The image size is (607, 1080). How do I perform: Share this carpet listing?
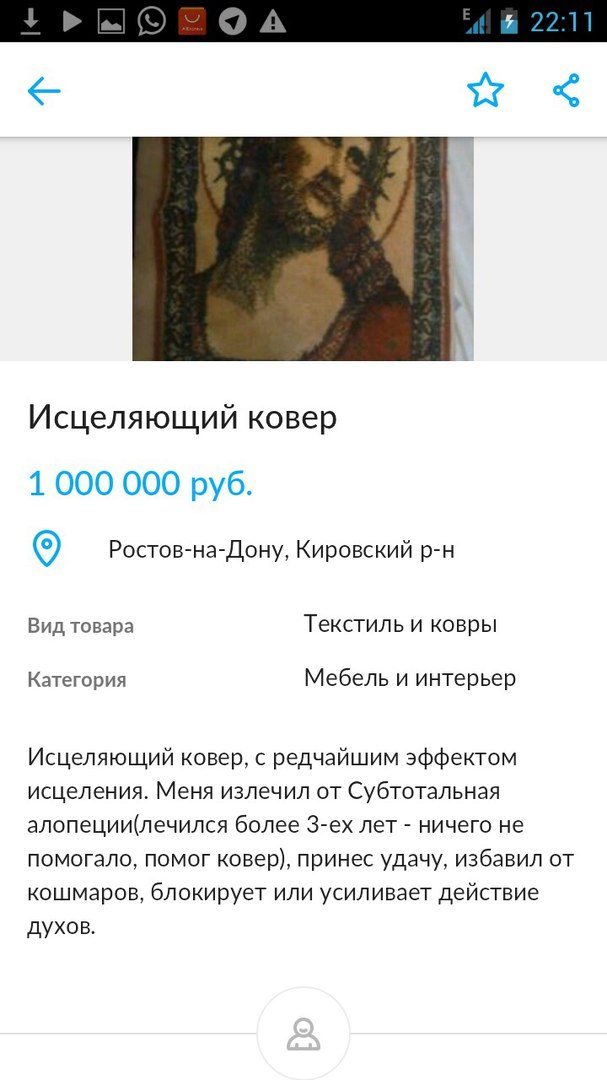click(566, 90)
